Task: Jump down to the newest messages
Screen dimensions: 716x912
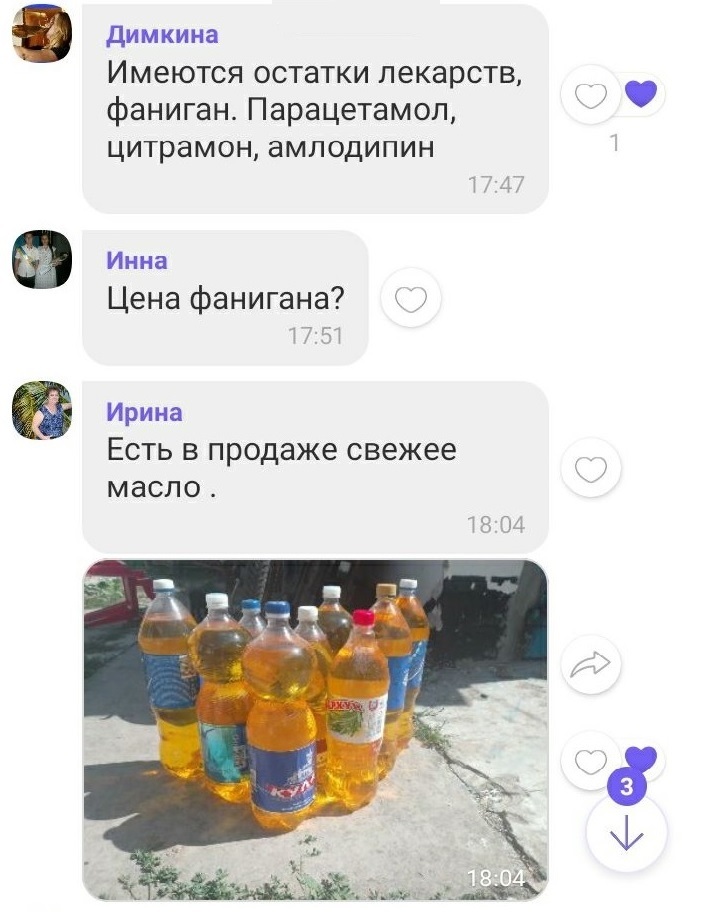Action: pyautogui.click(x=626, y=834)
